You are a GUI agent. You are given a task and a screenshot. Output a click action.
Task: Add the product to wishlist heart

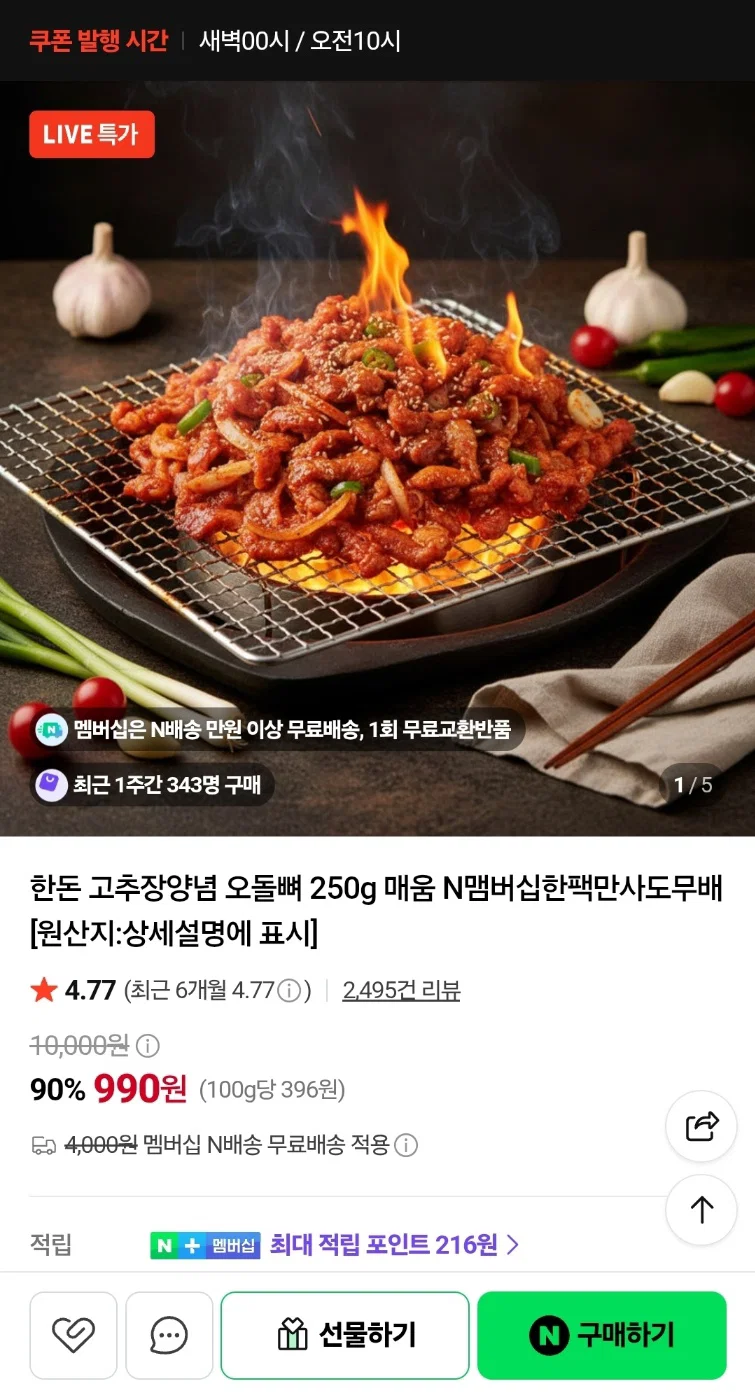[73, 1335]
